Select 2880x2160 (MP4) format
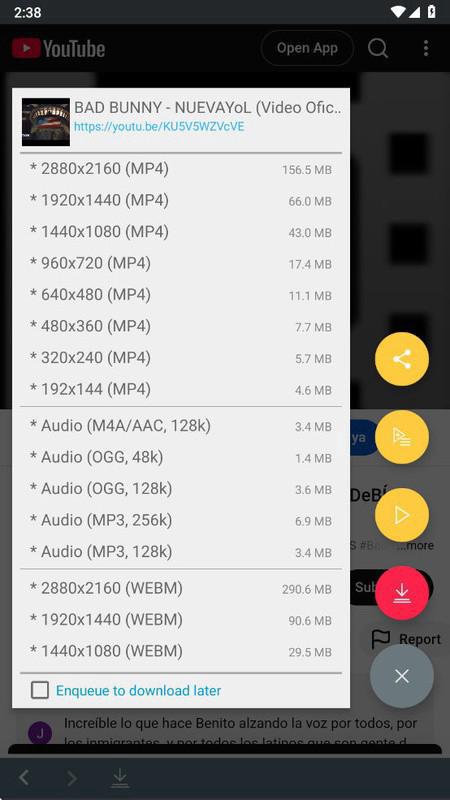This screenshot has height=800, width=450. pos(181,169)
